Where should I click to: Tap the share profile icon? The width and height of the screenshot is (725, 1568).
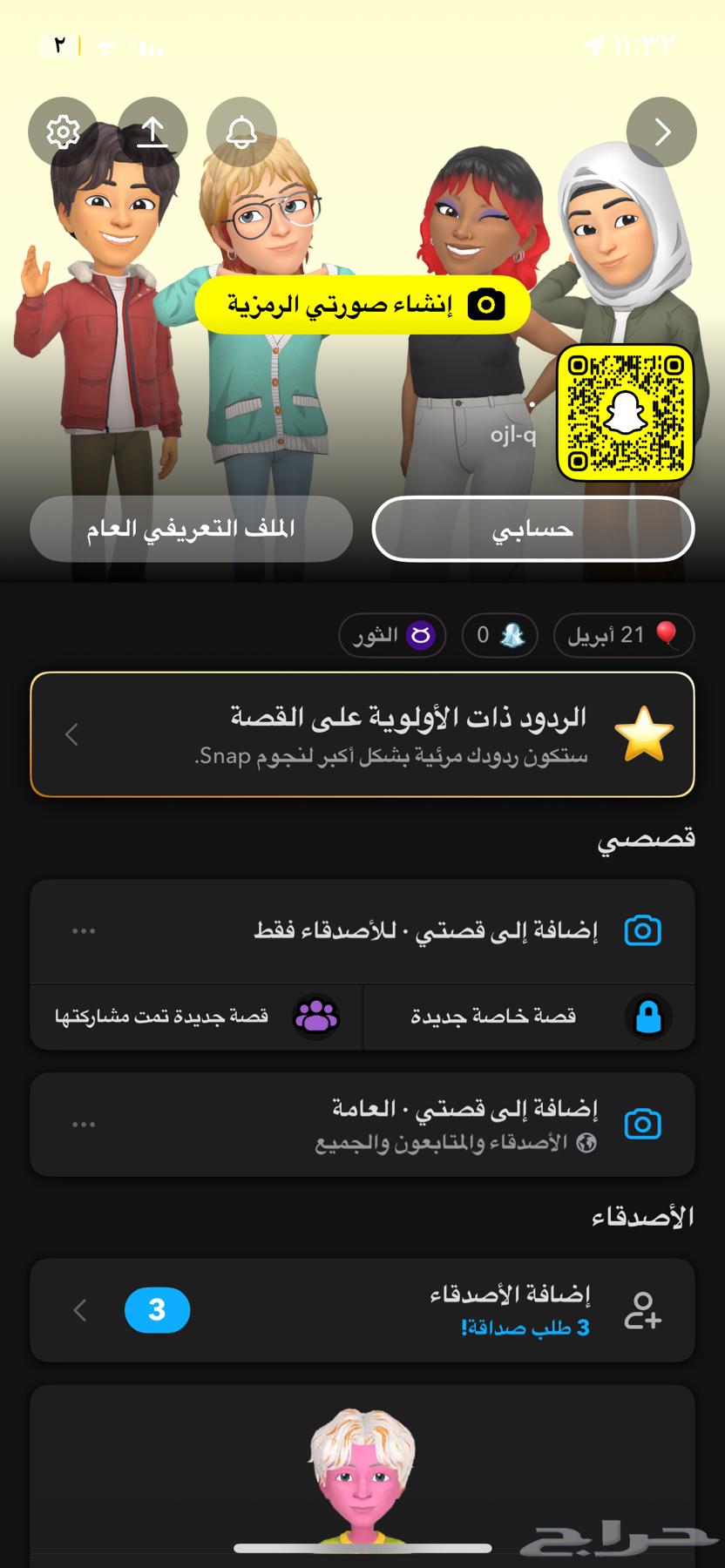tap(153, 132)
